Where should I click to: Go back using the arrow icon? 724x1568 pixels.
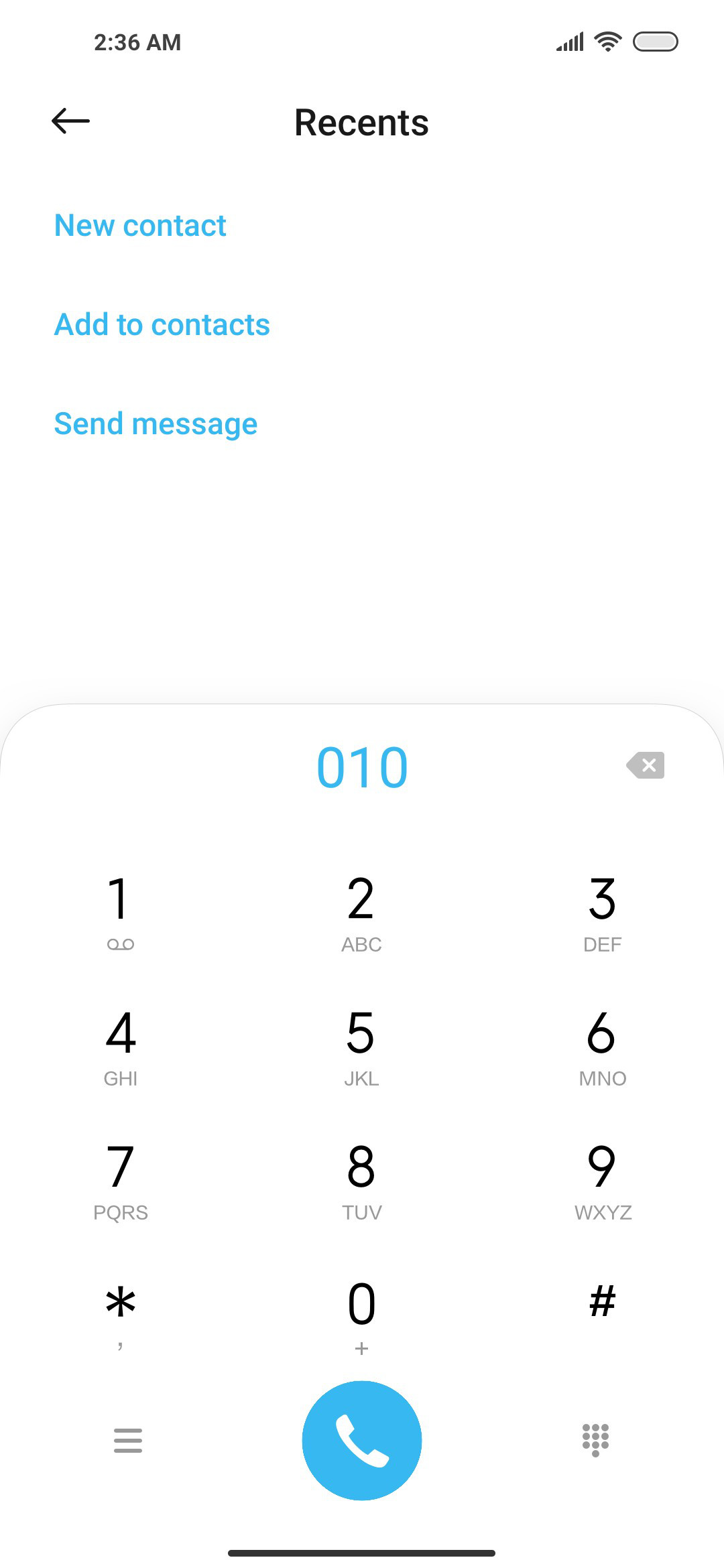(x=70, y=121)
